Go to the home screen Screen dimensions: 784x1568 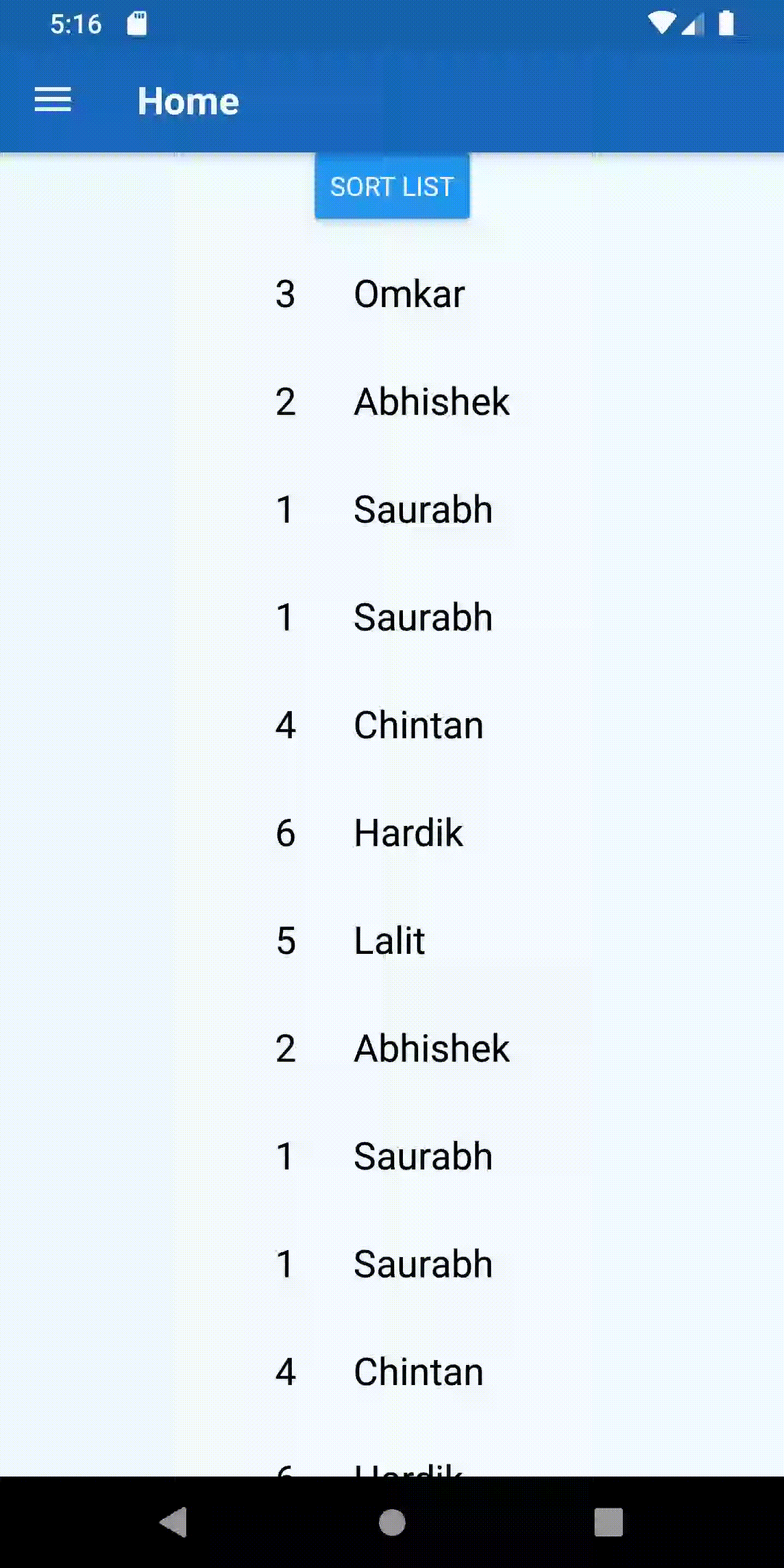(392, 1522)
